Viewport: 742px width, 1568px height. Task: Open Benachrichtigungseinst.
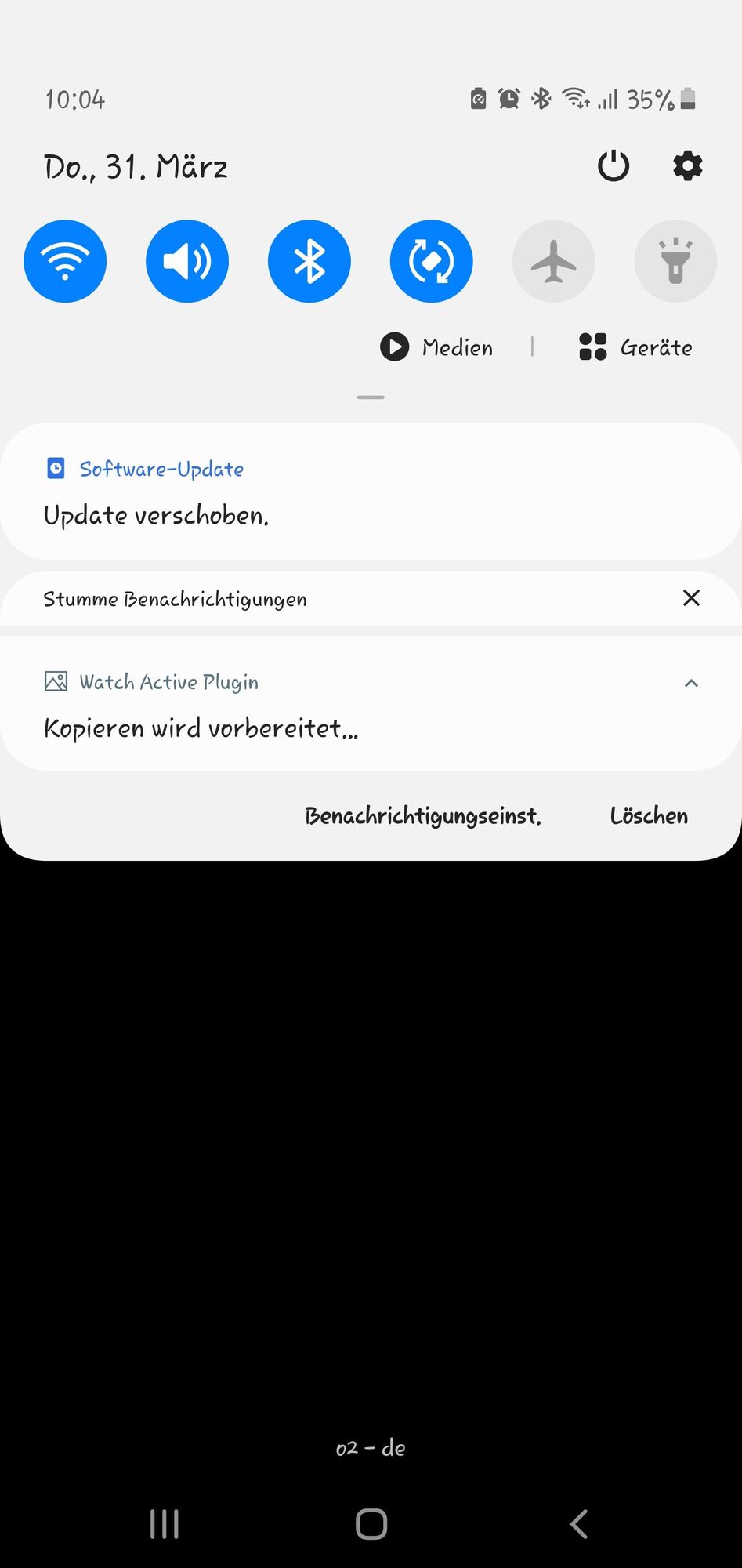(422, 816)
